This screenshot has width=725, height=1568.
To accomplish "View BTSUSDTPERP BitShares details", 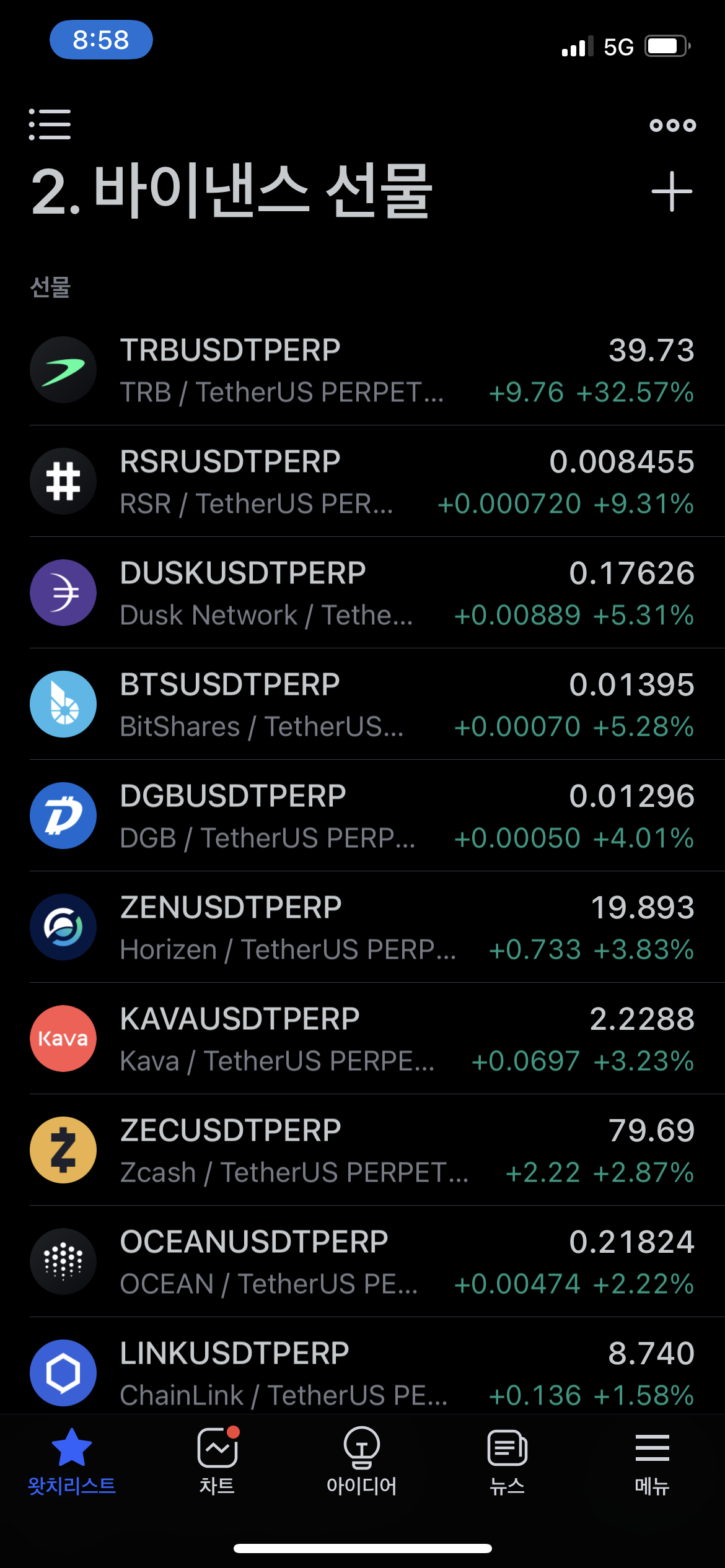I will [x=362, y=704].
